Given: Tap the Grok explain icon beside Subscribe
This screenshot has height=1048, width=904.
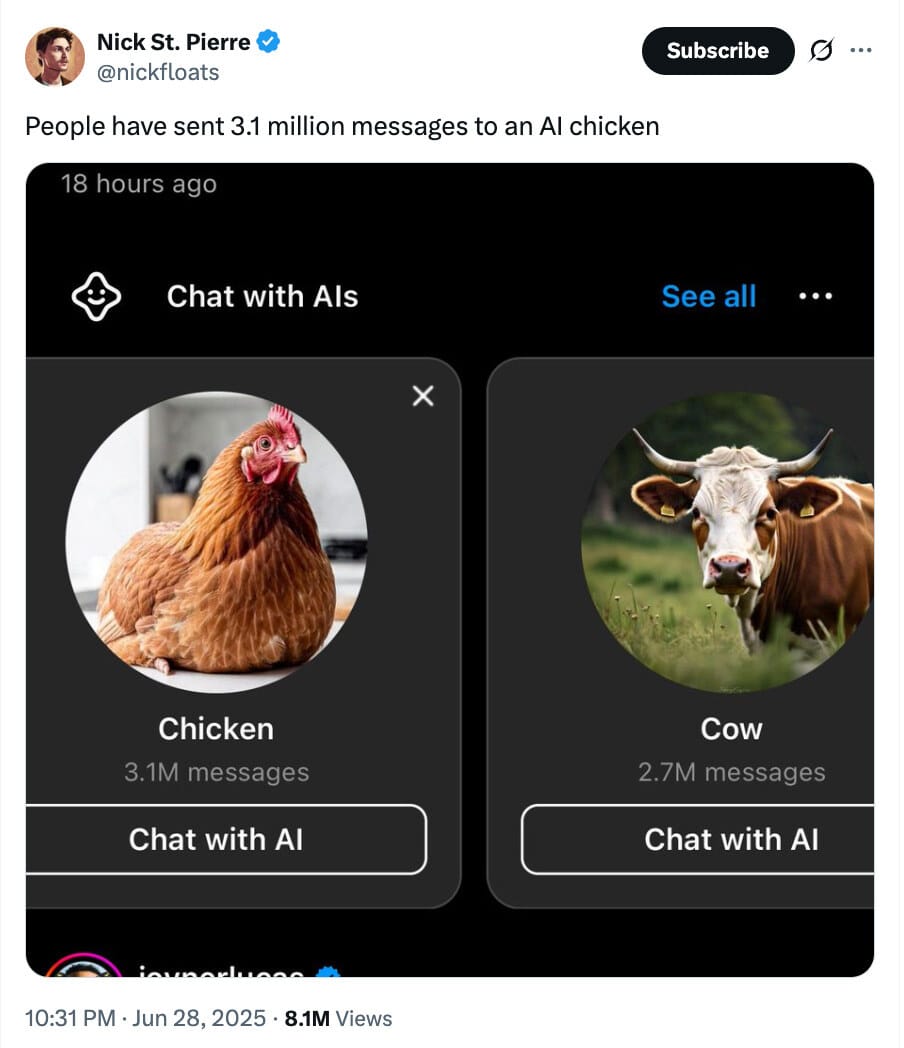Looking at the screenshot, I should tap(820, 51).
